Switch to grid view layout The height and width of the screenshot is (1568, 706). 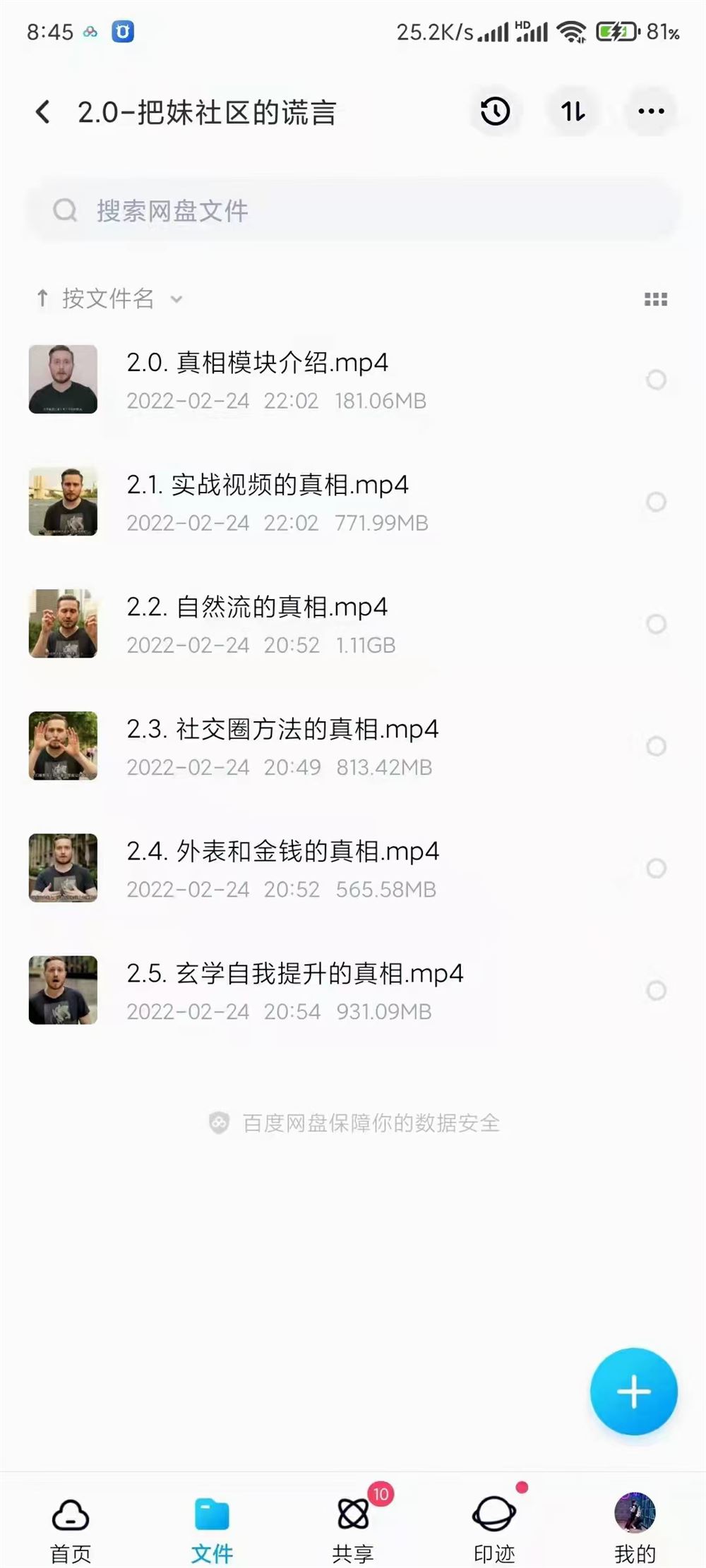point(655,299)
